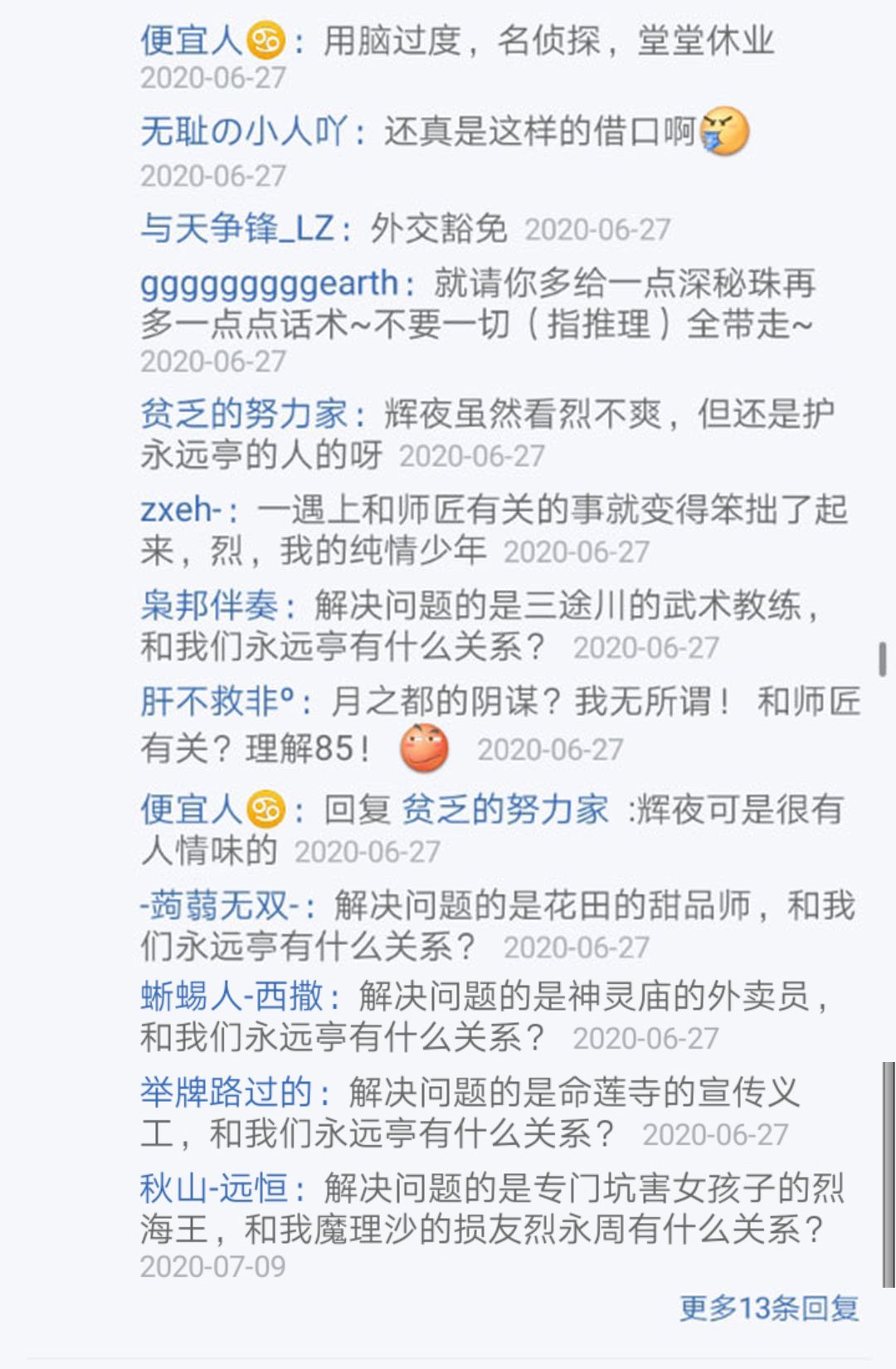Open 举牌路过的's profile
Screen dimensions: 896x1369
(226, 1093)
